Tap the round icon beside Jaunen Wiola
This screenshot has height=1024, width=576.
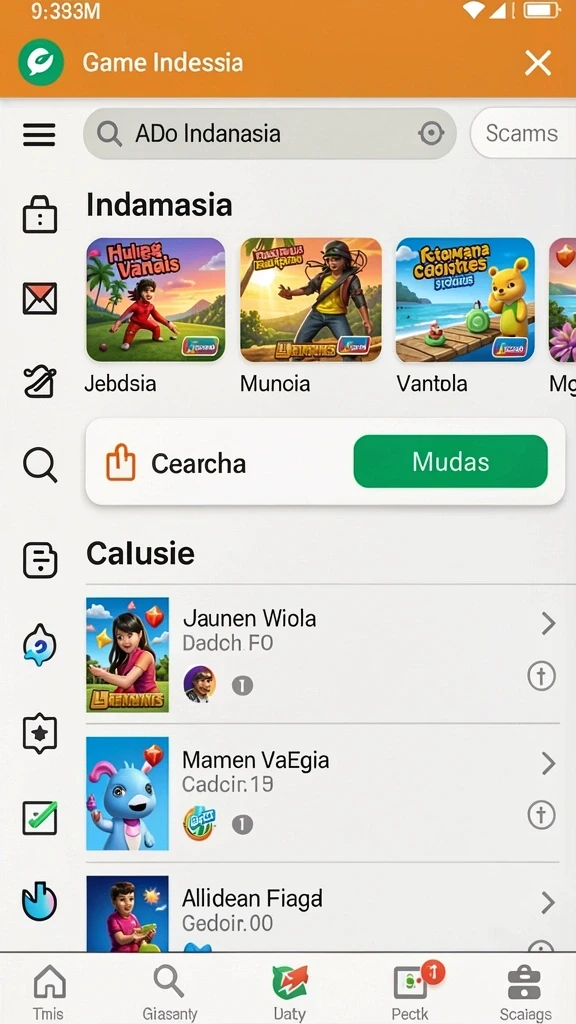[541, 676]
